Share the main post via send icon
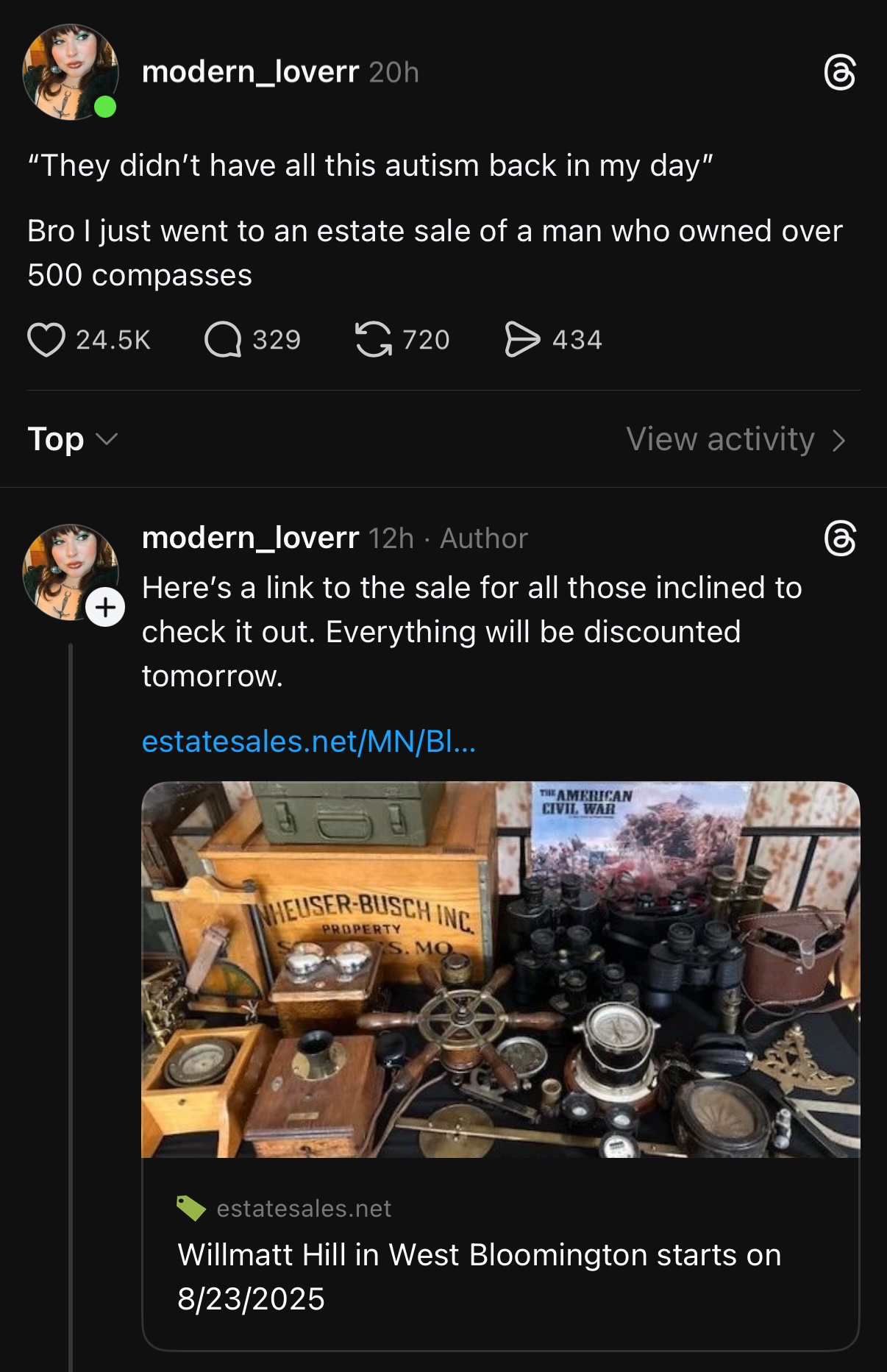The image size is (887, 1372). pyautogui.click(x=522, y=340)
